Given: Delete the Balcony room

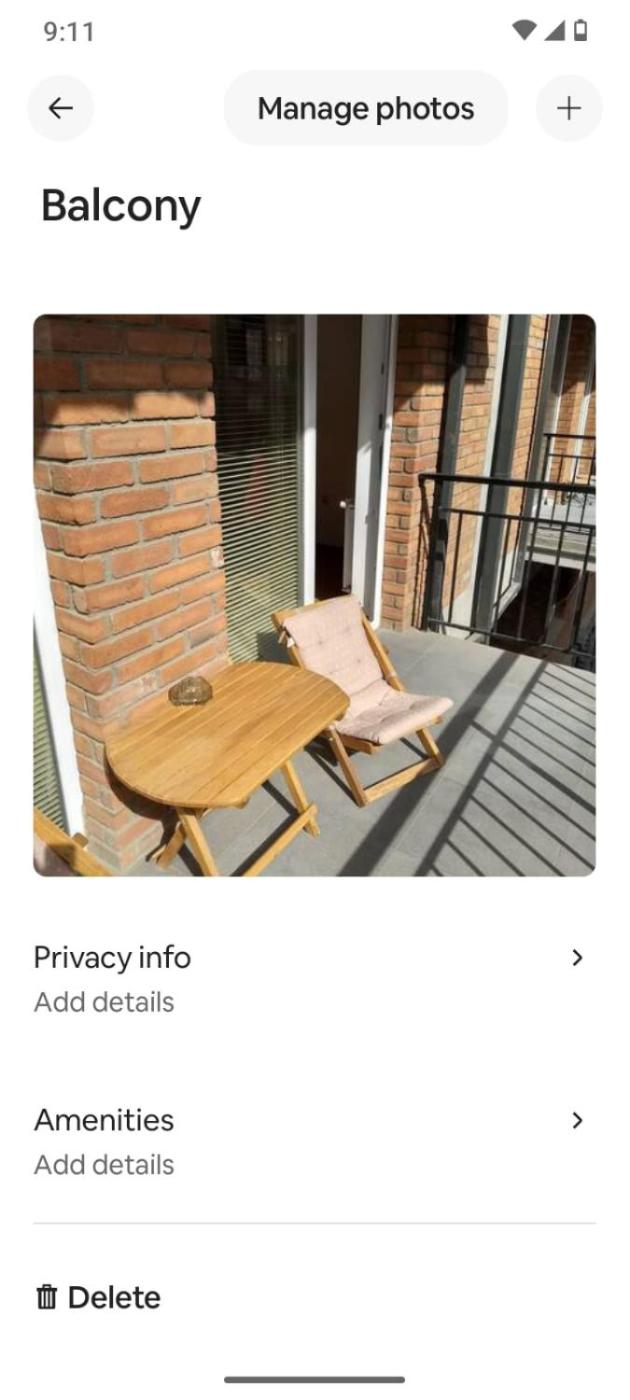Looking at the screenshot, I should tap(98, 1297).
